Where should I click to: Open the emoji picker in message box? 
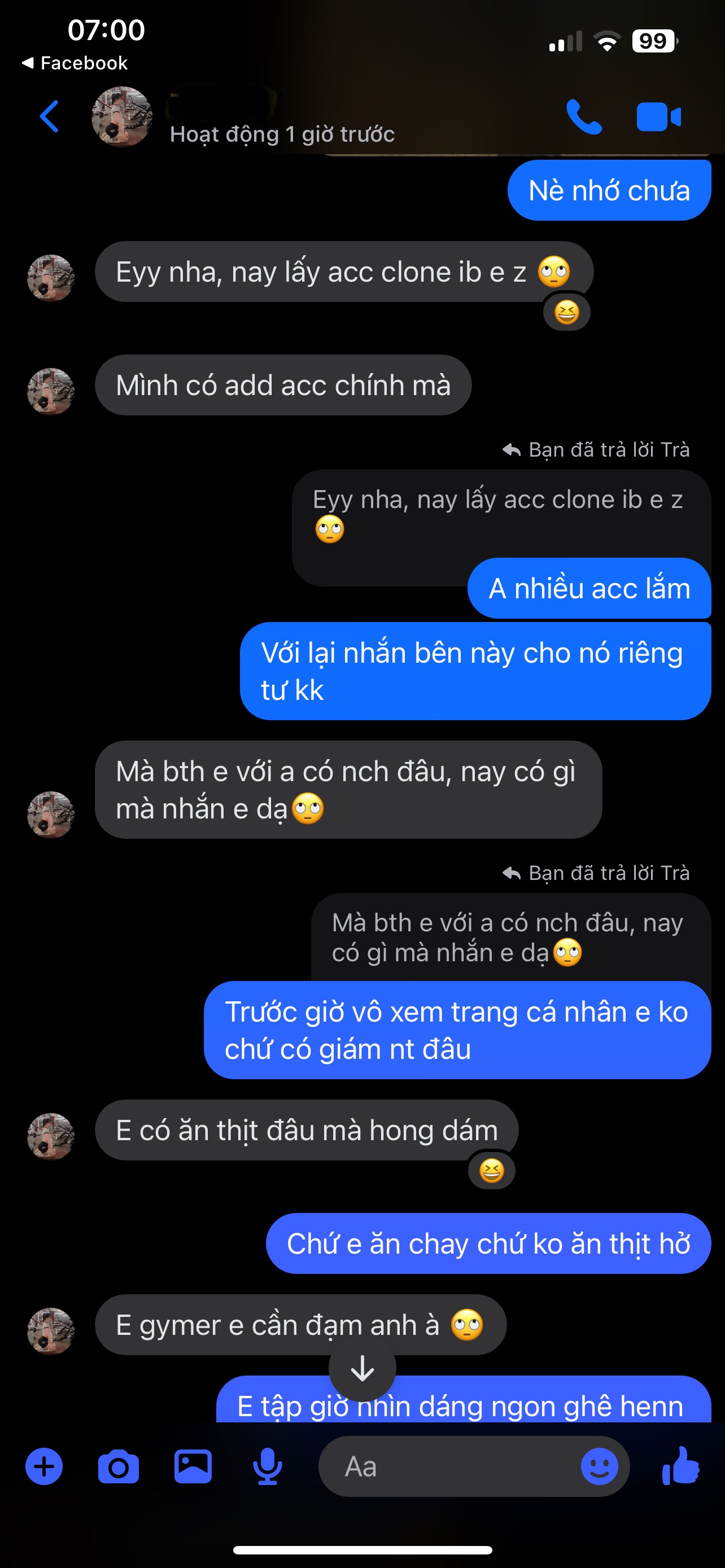599,1466
